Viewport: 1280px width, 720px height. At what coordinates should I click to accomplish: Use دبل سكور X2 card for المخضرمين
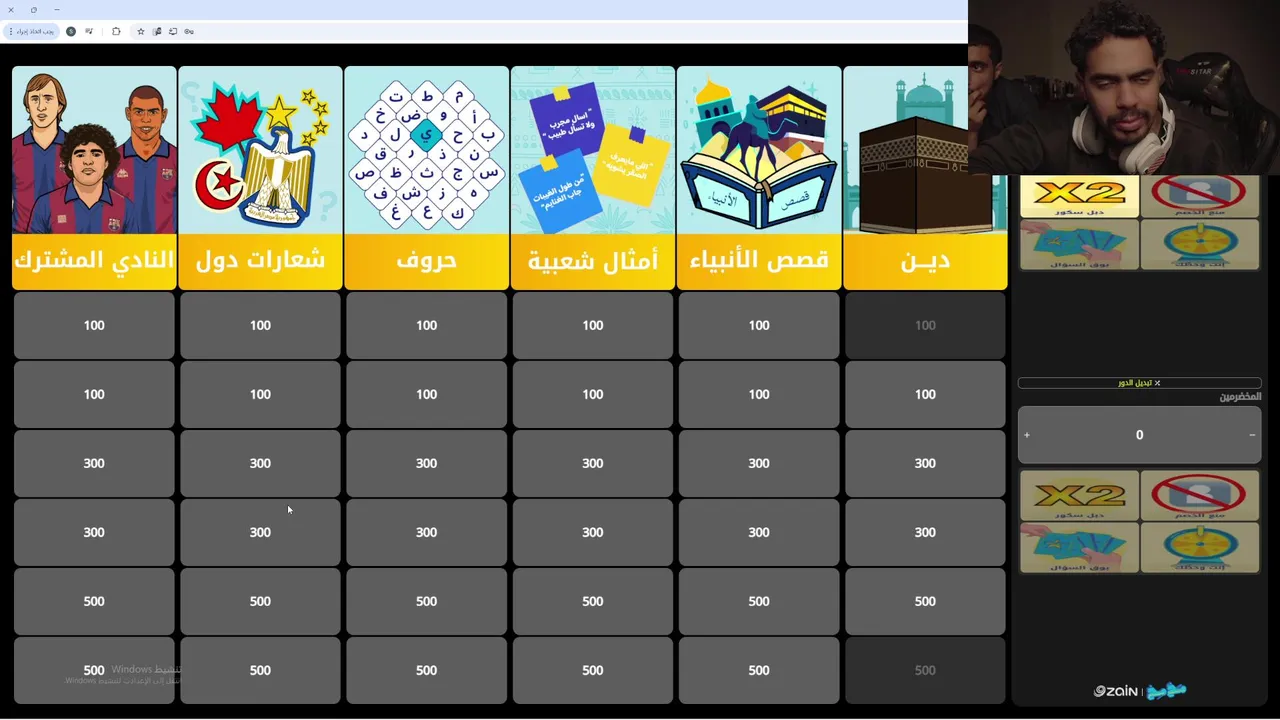click(x=1079, y=495)
